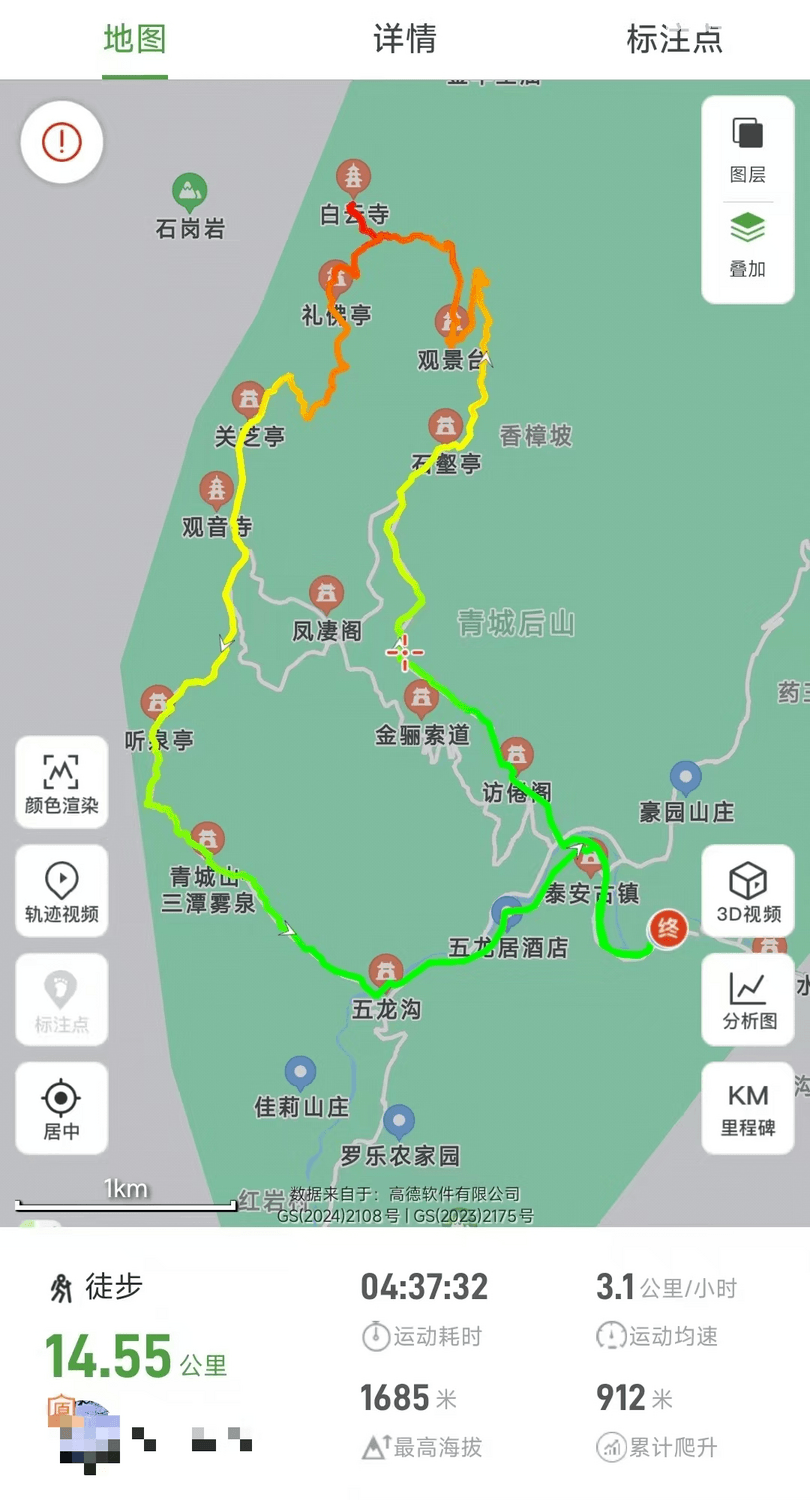The height and width of the screenshot is (1500, 810).
Task: Play the 轨迹视频 track video
Action: pyautogui.click(x=62, y=892)
